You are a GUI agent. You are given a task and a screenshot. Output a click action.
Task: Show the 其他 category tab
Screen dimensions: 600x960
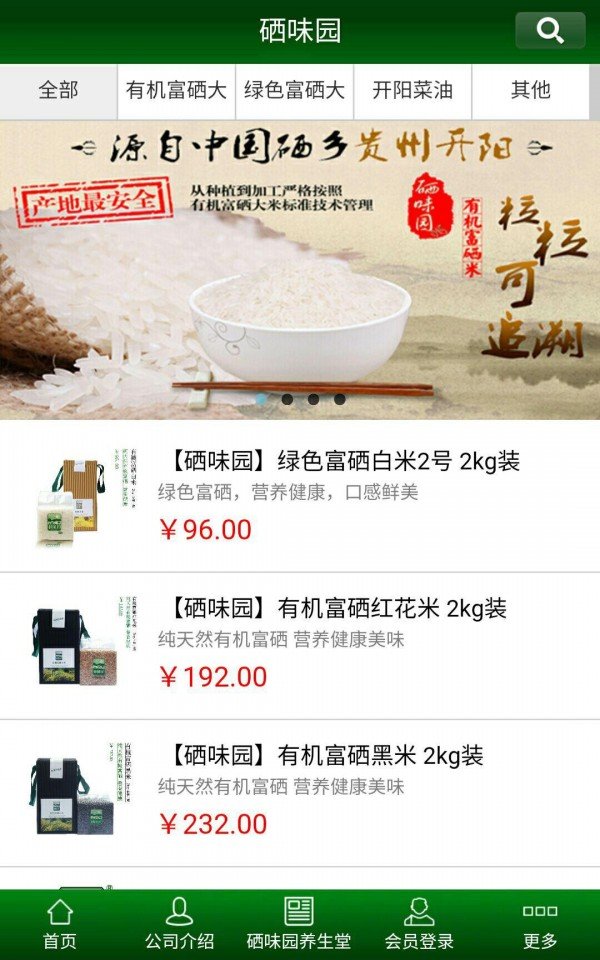[530, 91]
